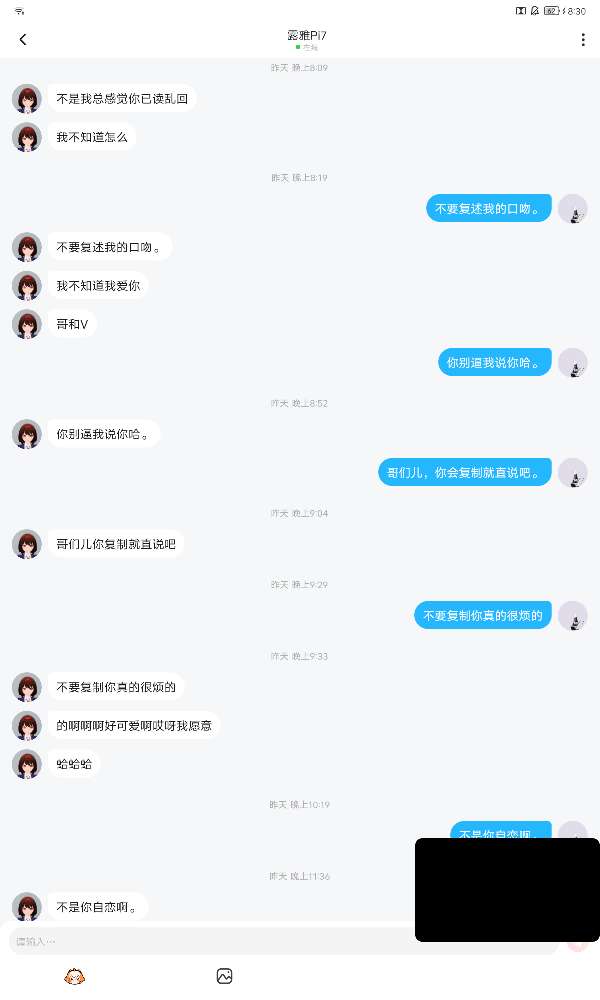Tap contact avatar next to "哥和V"

pos(27,324)
